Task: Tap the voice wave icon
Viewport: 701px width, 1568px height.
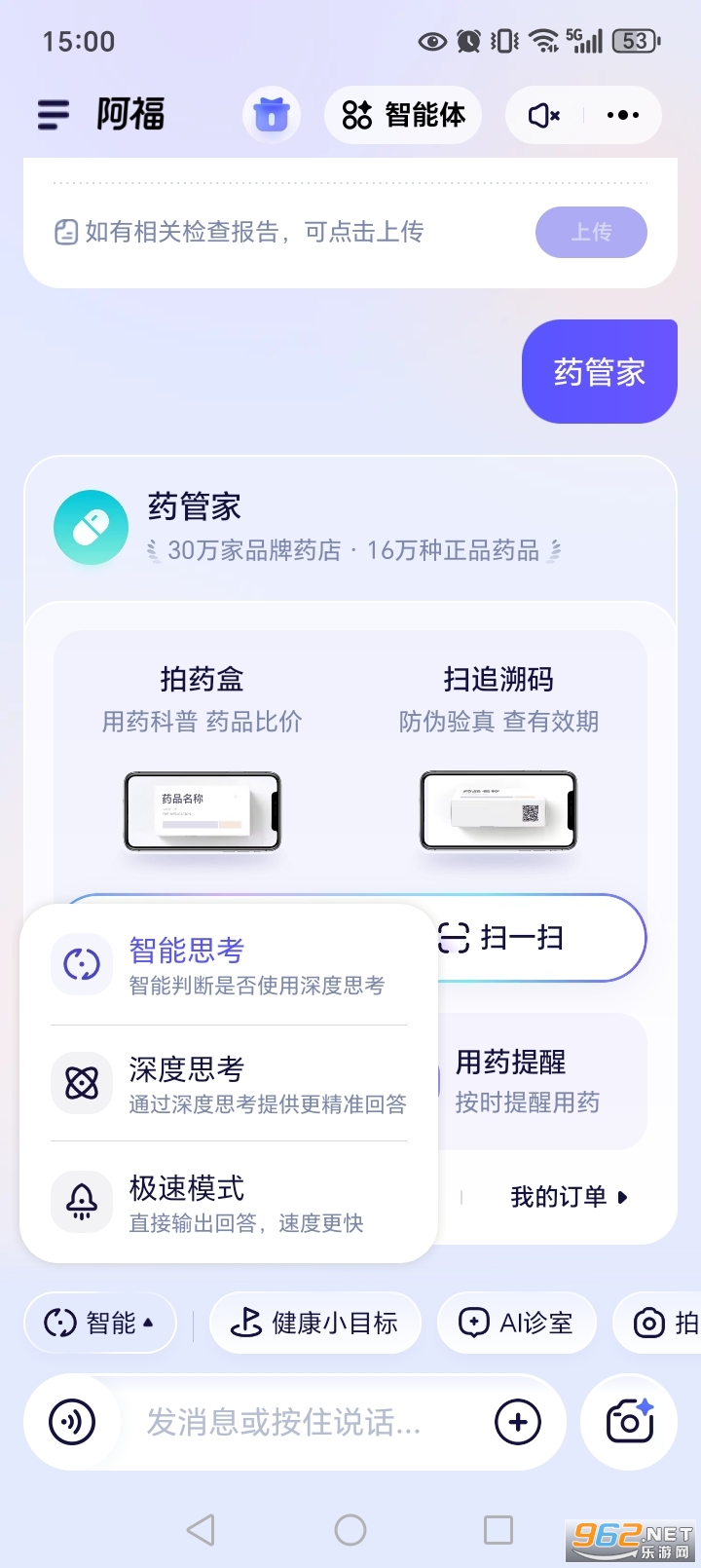Action: pos(71,1421)
